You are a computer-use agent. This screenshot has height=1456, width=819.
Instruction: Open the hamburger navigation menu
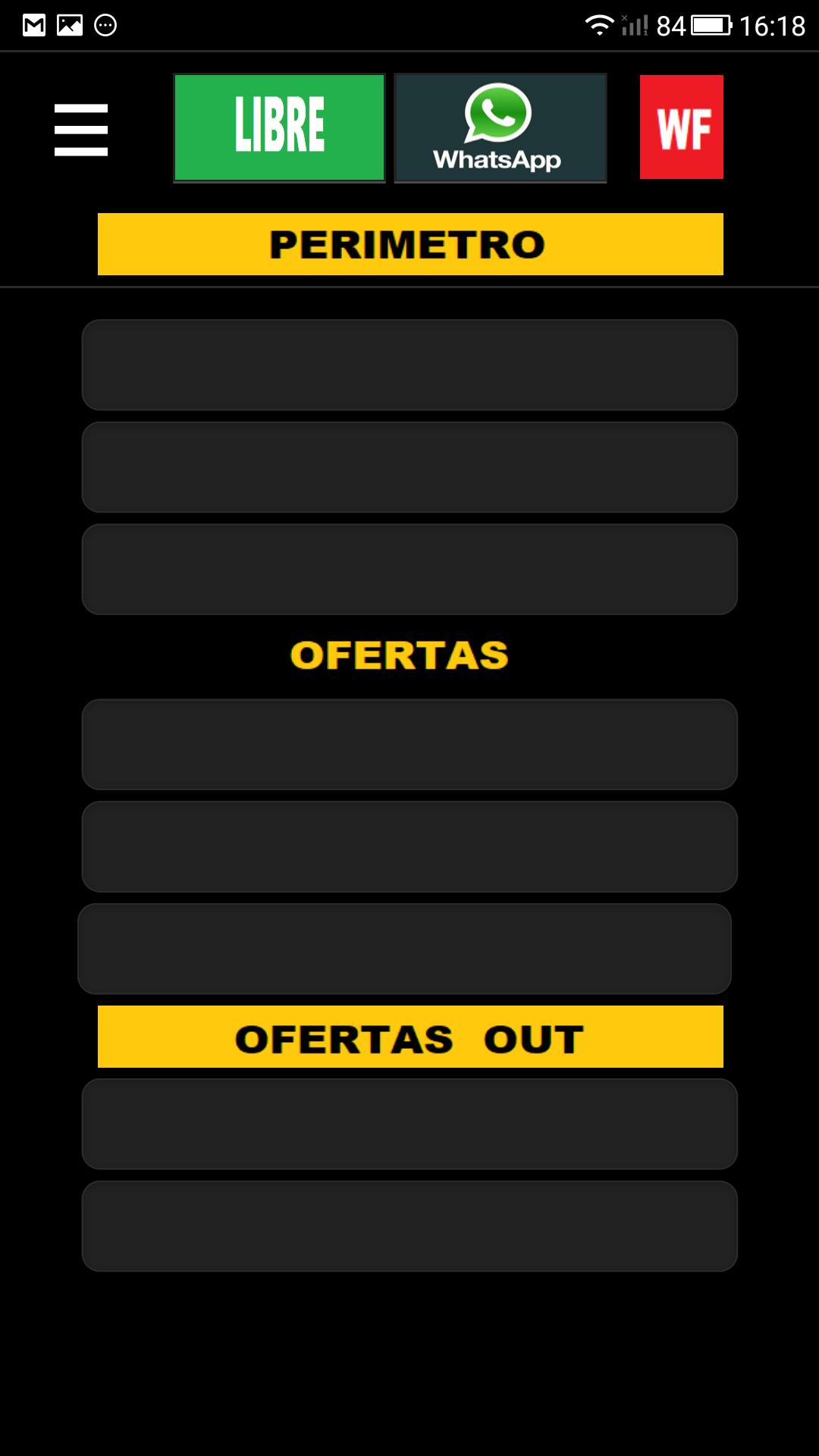(80, 127)
